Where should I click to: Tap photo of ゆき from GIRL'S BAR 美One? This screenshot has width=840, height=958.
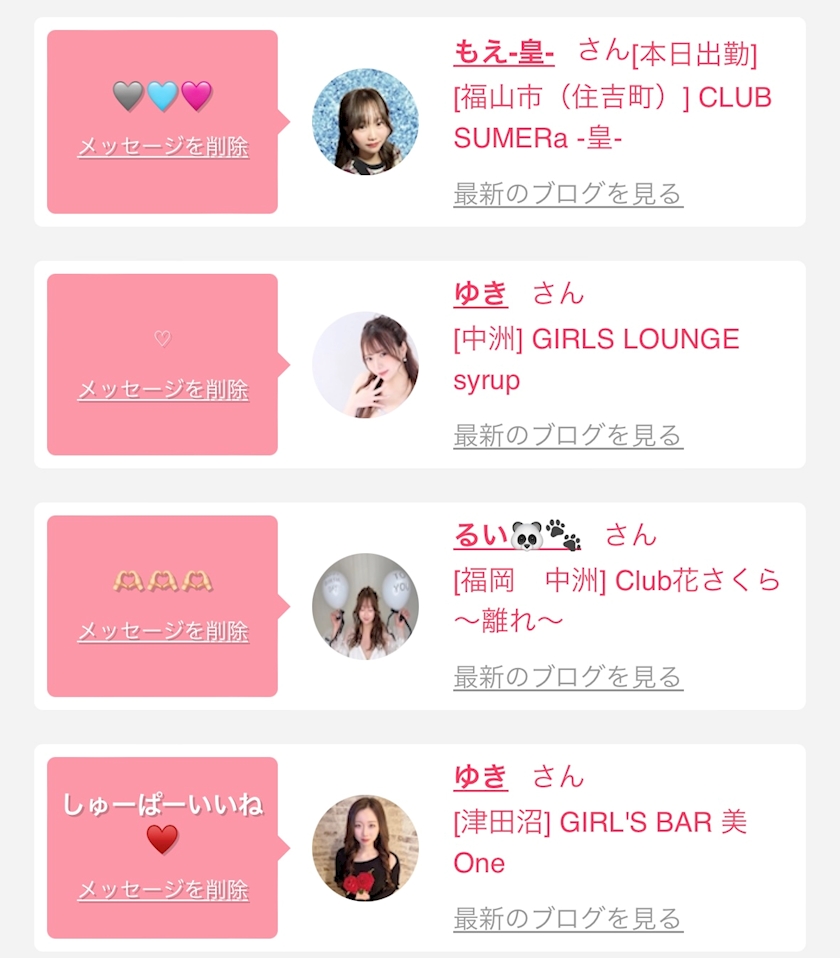pos(365,848)
